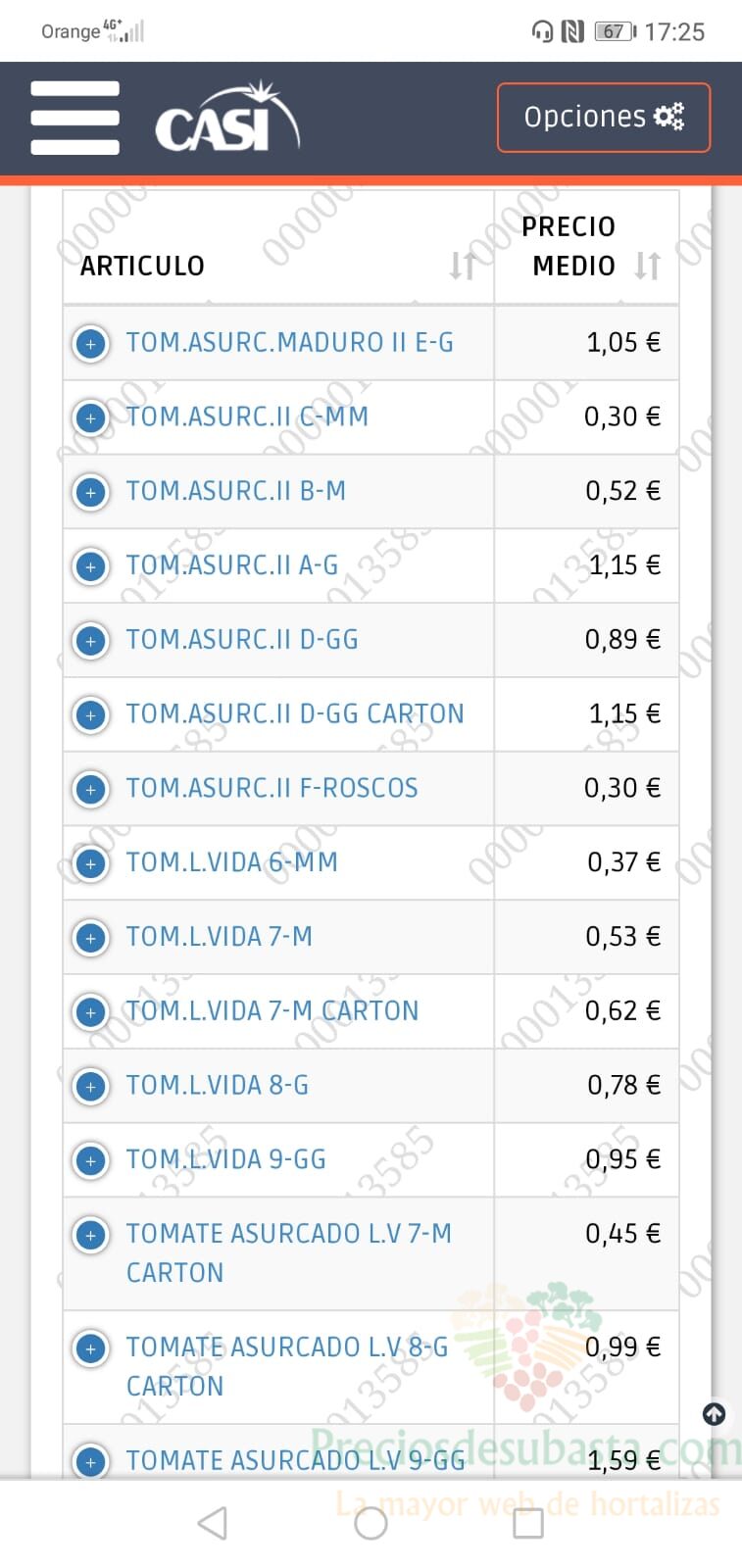Expand row TOM.ASURC.II C-MM

point(91,418)
